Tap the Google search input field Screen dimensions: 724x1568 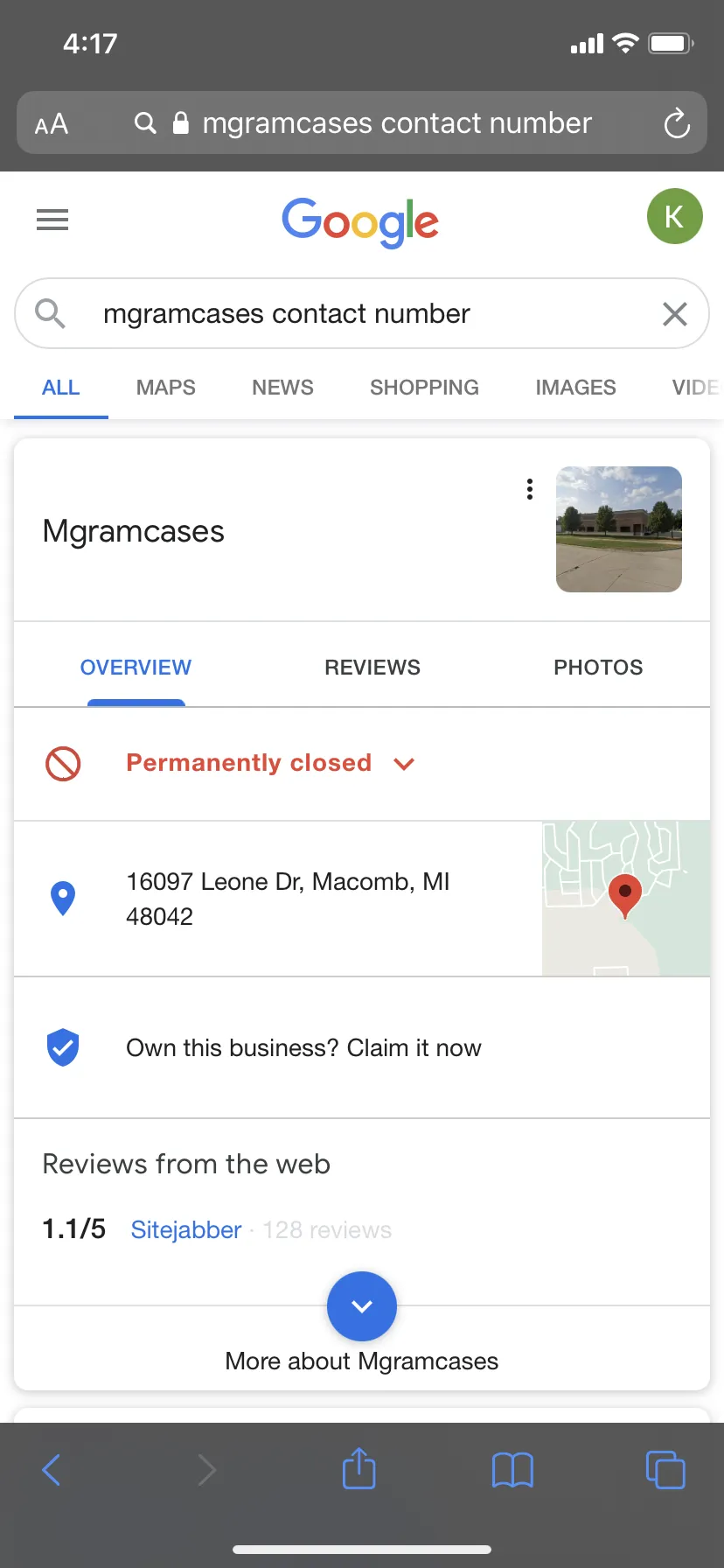(361, 313)
